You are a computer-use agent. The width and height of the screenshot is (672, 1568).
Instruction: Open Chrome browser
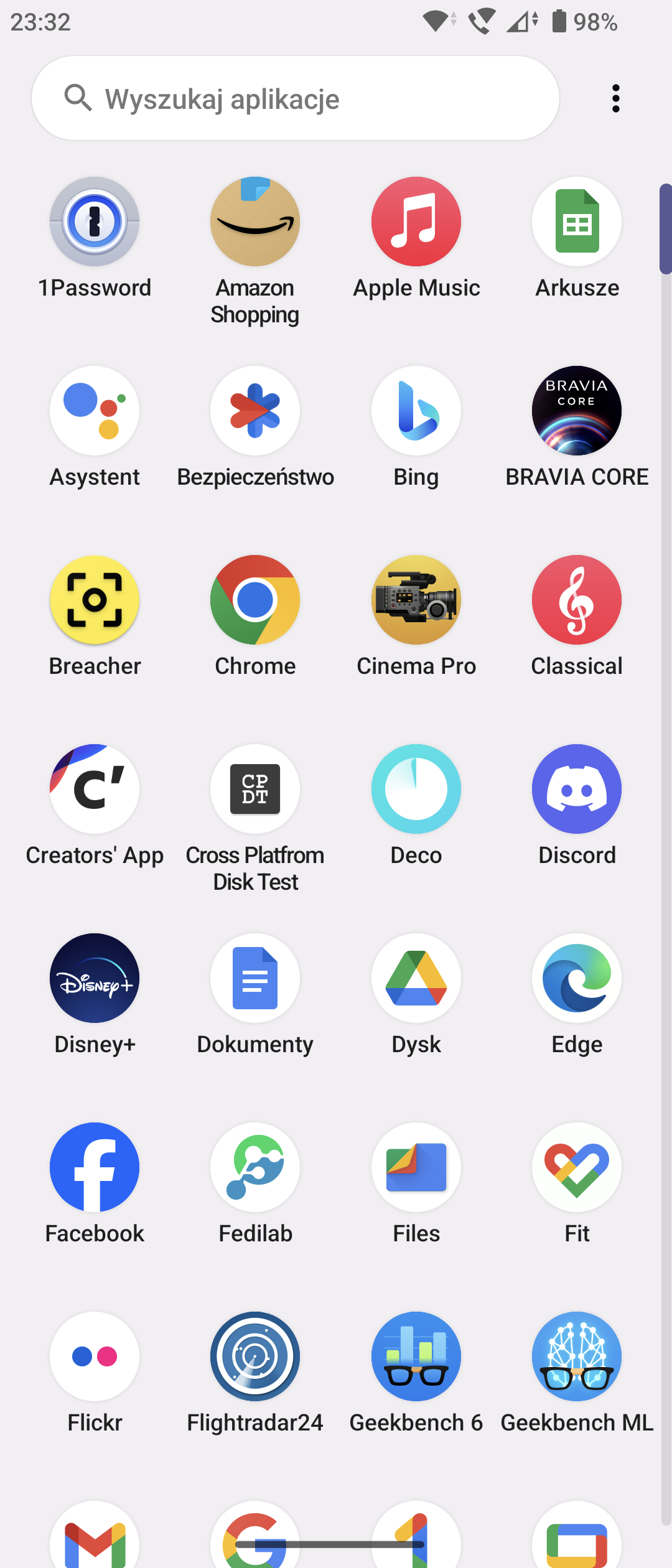pos(255,600)
